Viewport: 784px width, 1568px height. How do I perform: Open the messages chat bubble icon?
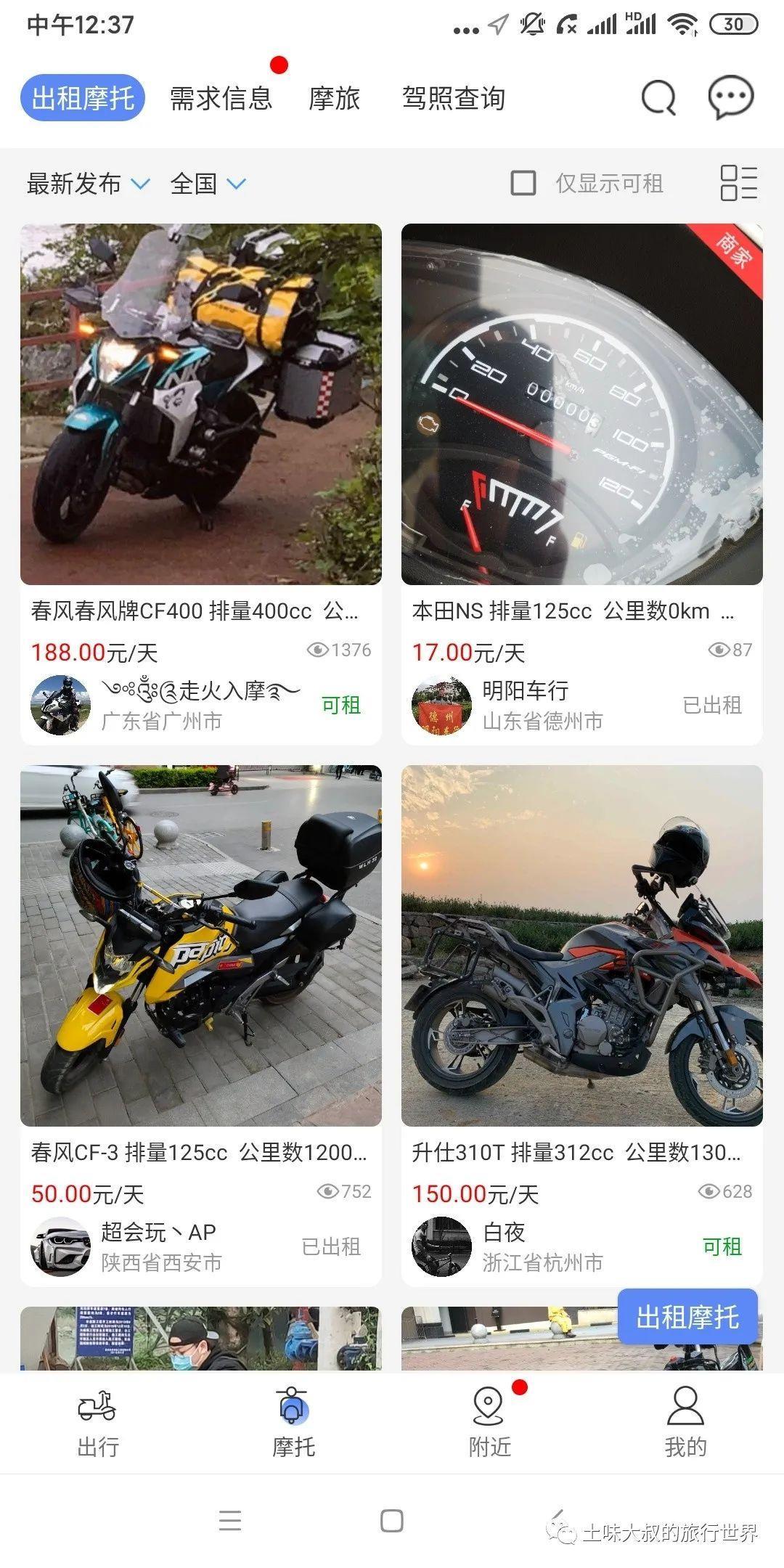click(x=730, y=97)
